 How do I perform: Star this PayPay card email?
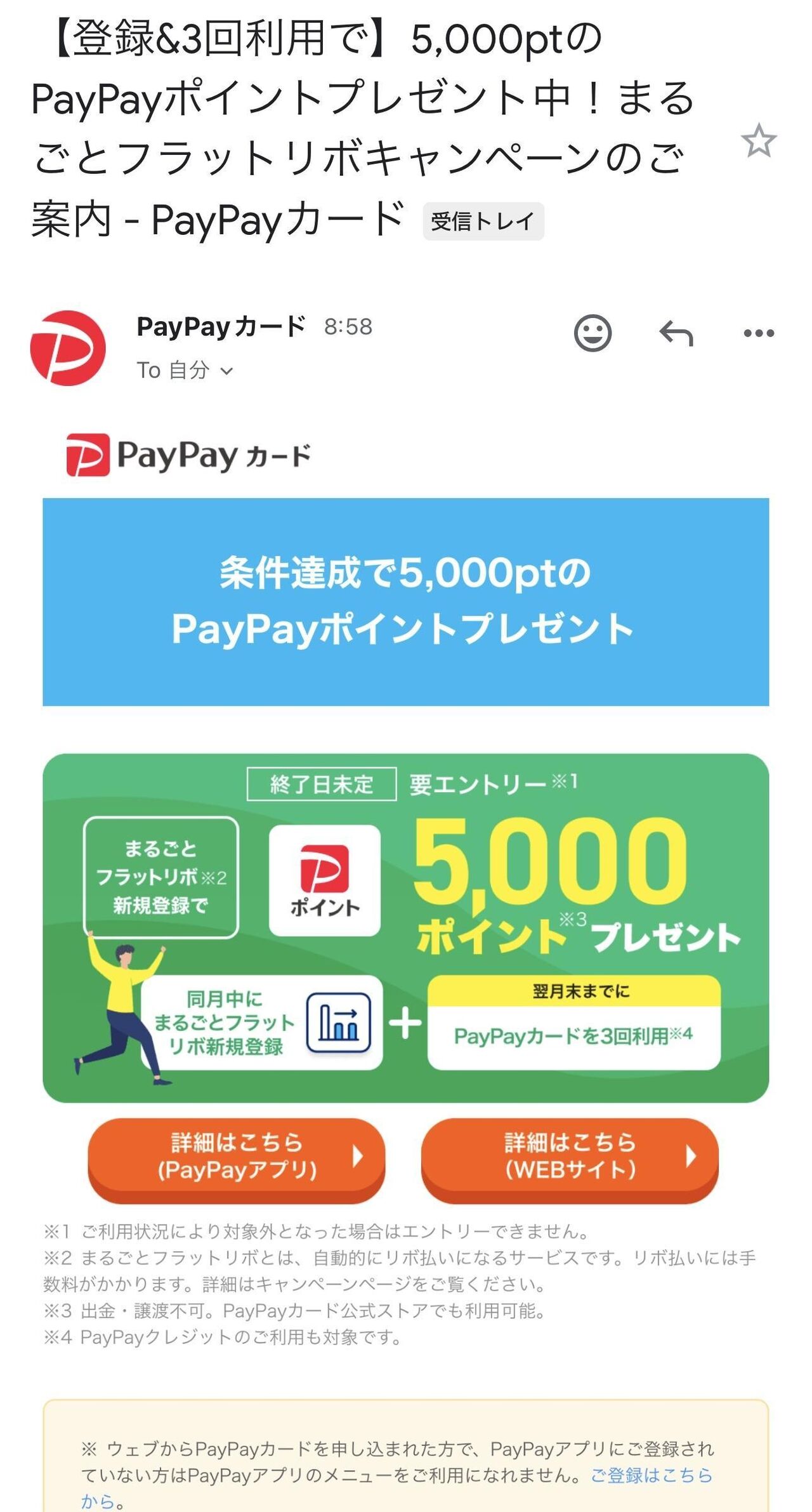759,140
